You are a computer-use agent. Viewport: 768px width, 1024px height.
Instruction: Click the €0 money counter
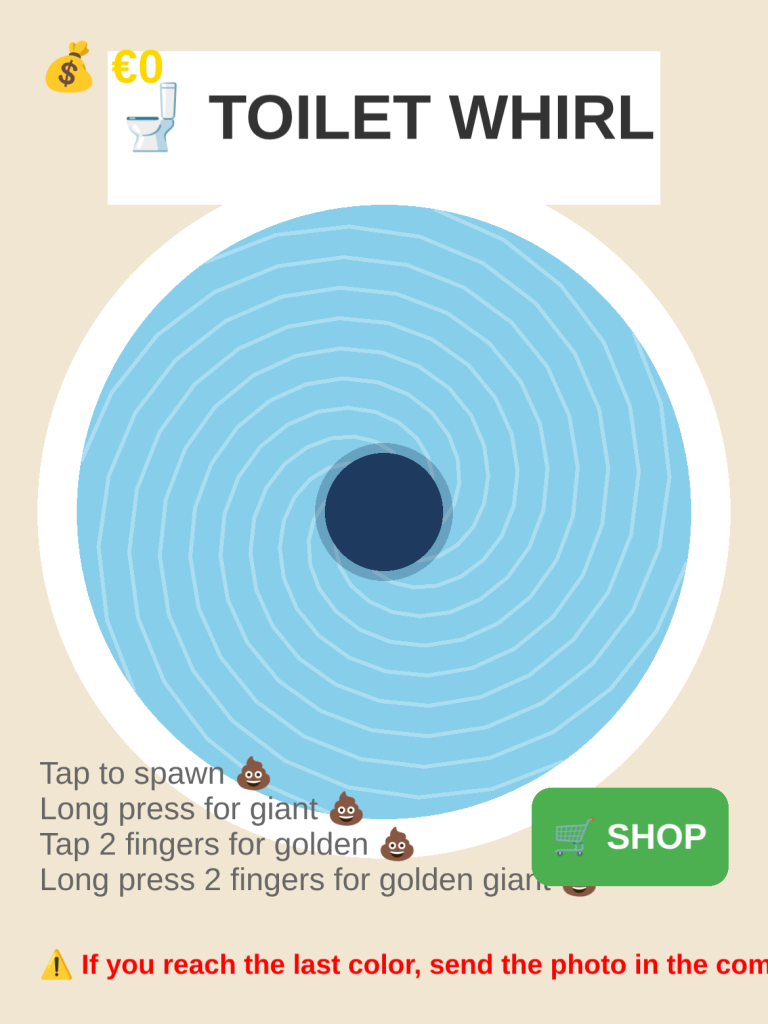pos(134,68)
